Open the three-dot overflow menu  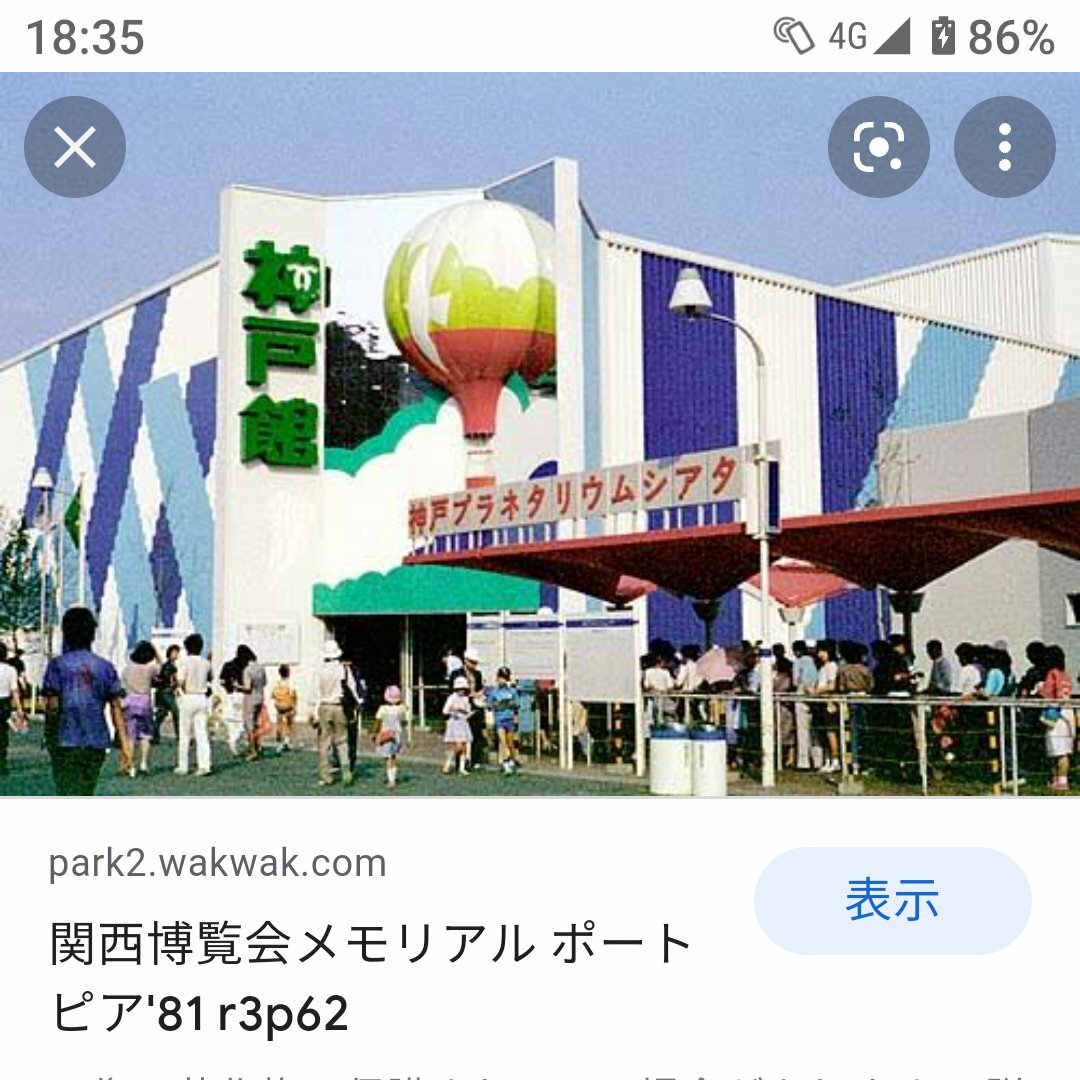[1004, 147]
